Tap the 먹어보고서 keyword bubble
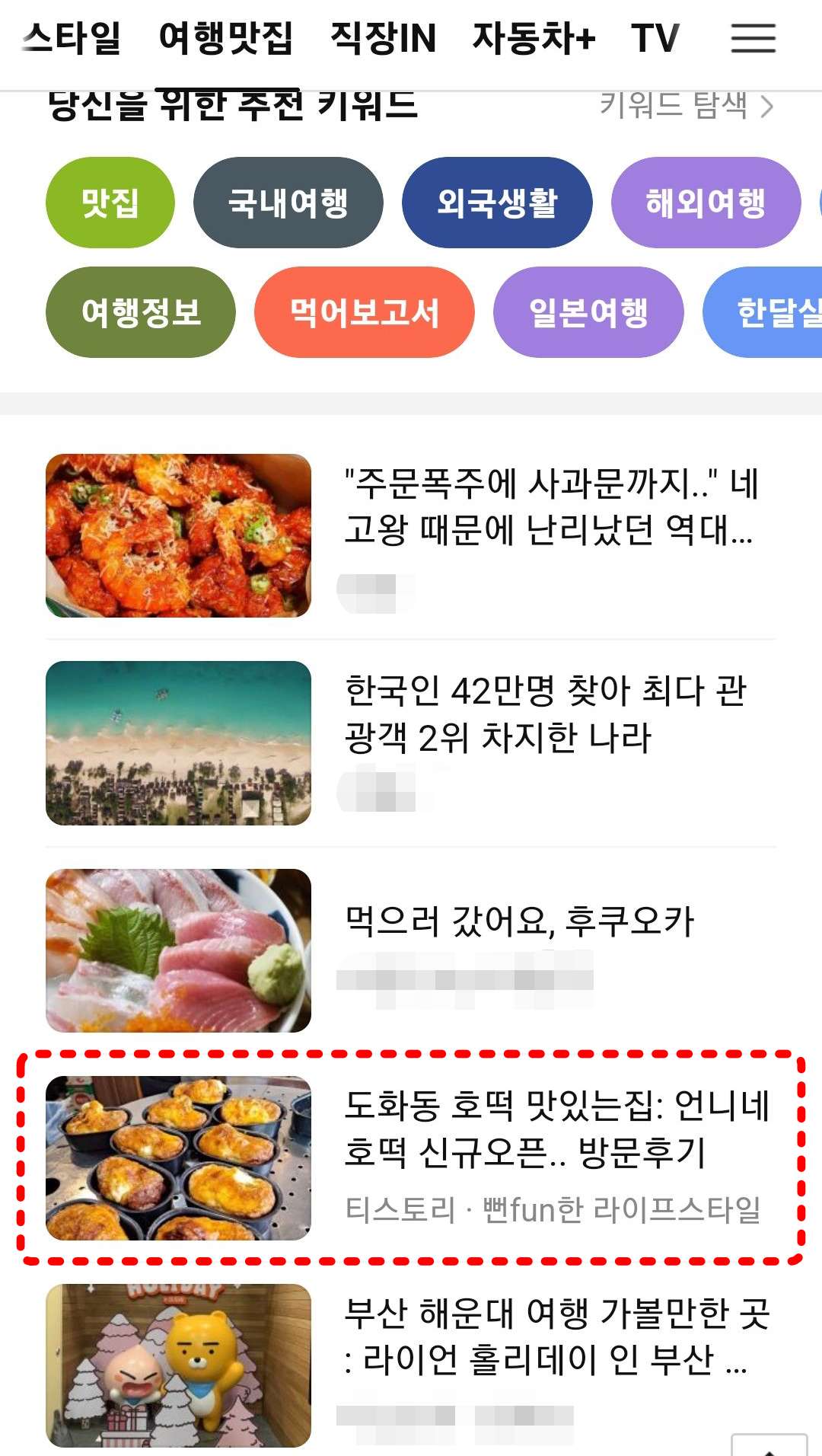Image resolution: width=822 pixels, height=1456 pixels. tap(362, 312)
